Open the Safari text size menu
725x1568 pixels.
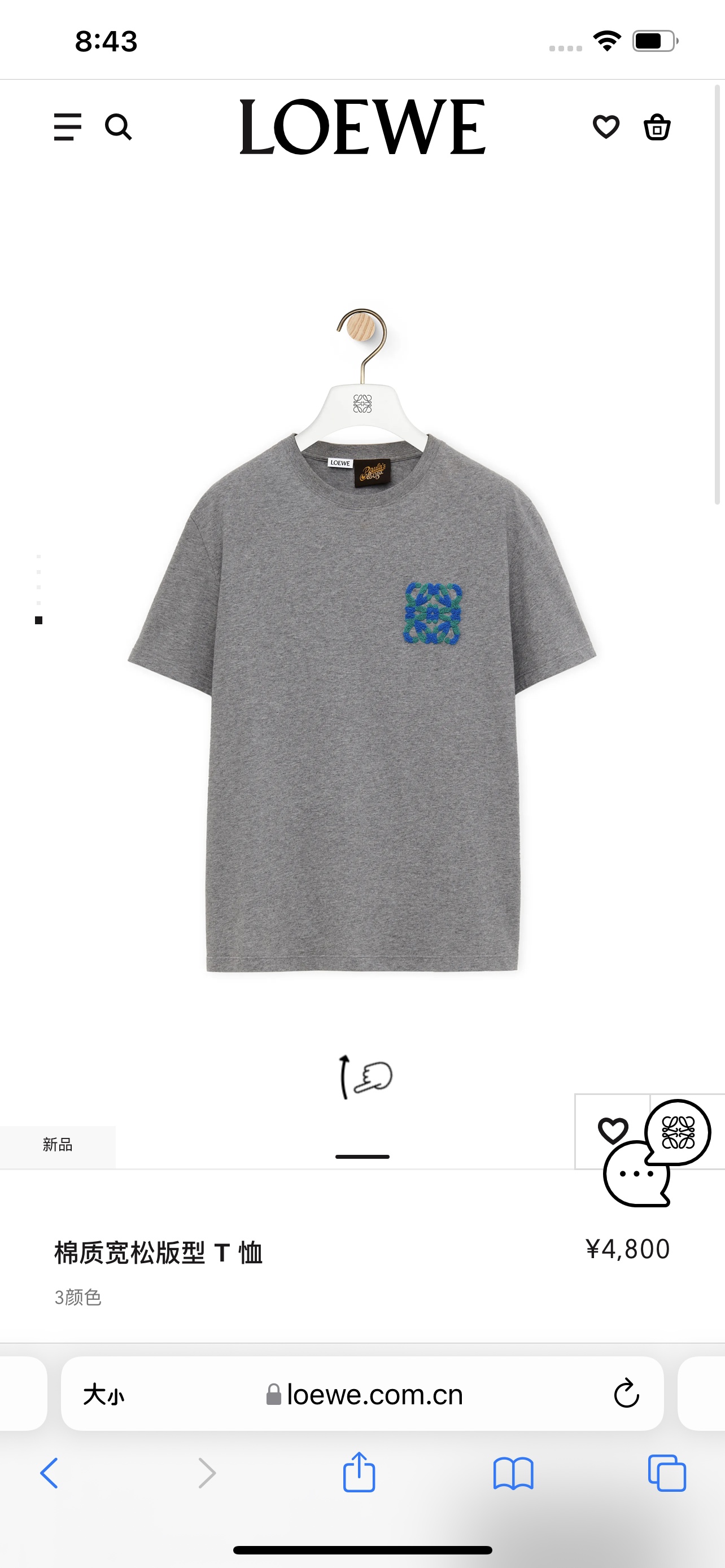click(x=103, y=1394)
